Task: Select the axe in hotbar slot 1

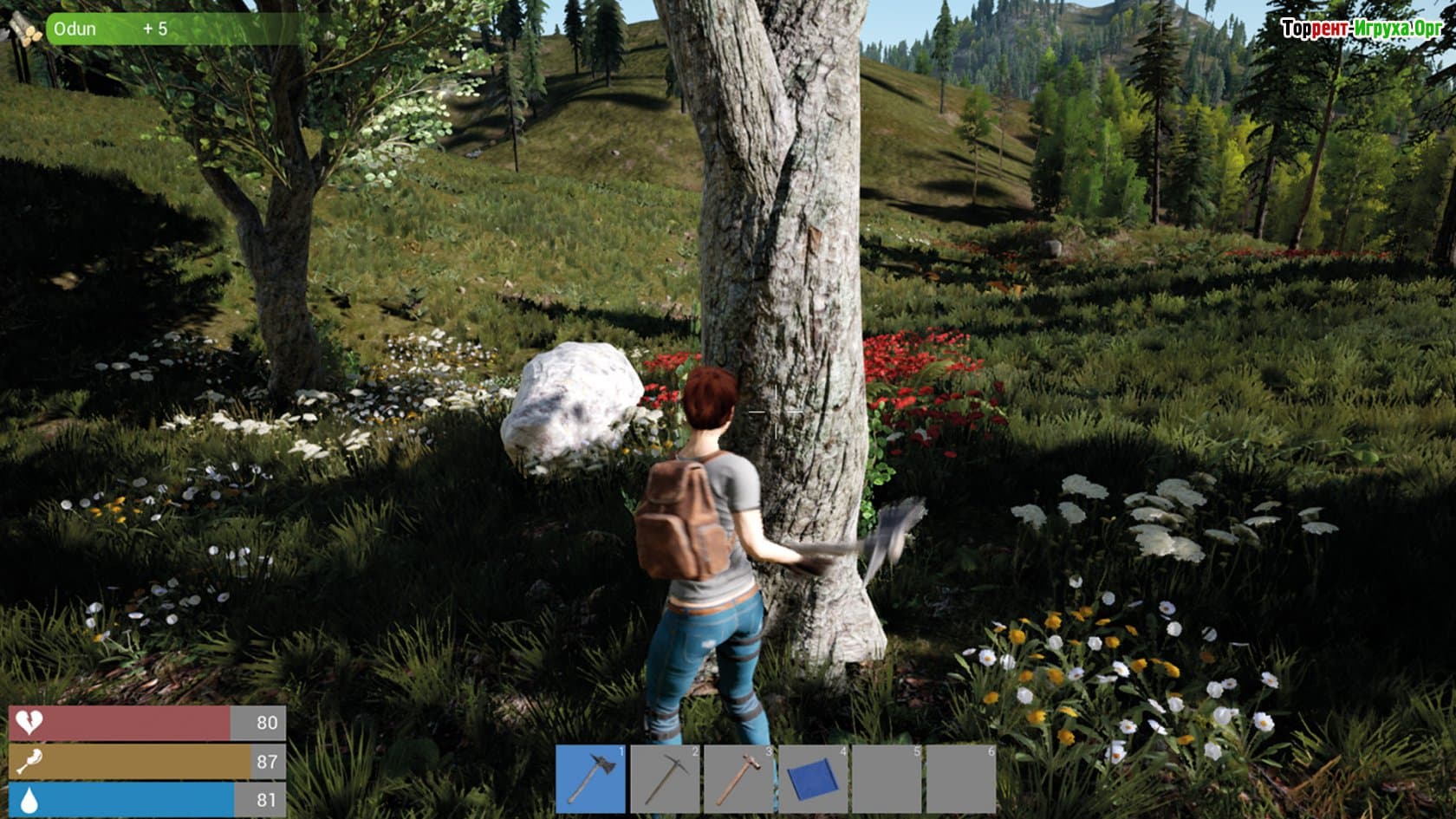Action: 590,779
